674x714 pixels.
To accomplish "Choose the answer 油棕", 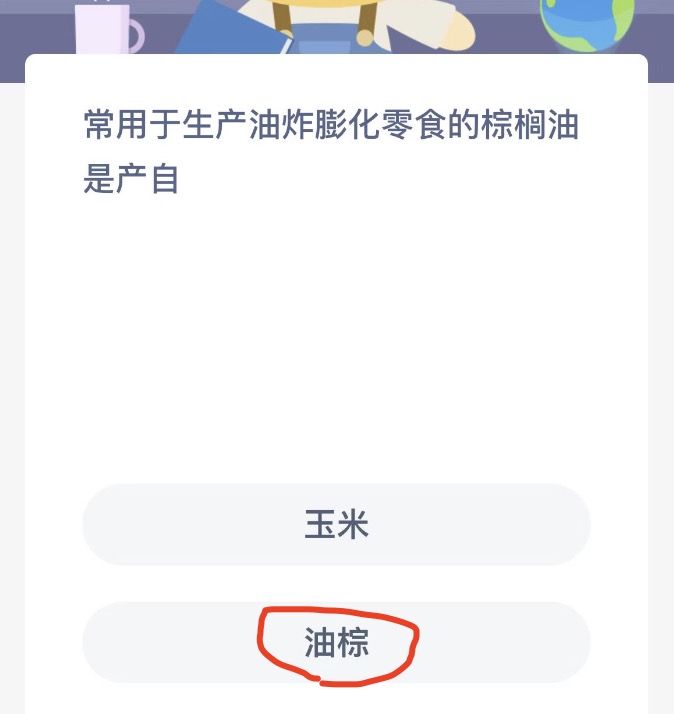I will point(336,643).
